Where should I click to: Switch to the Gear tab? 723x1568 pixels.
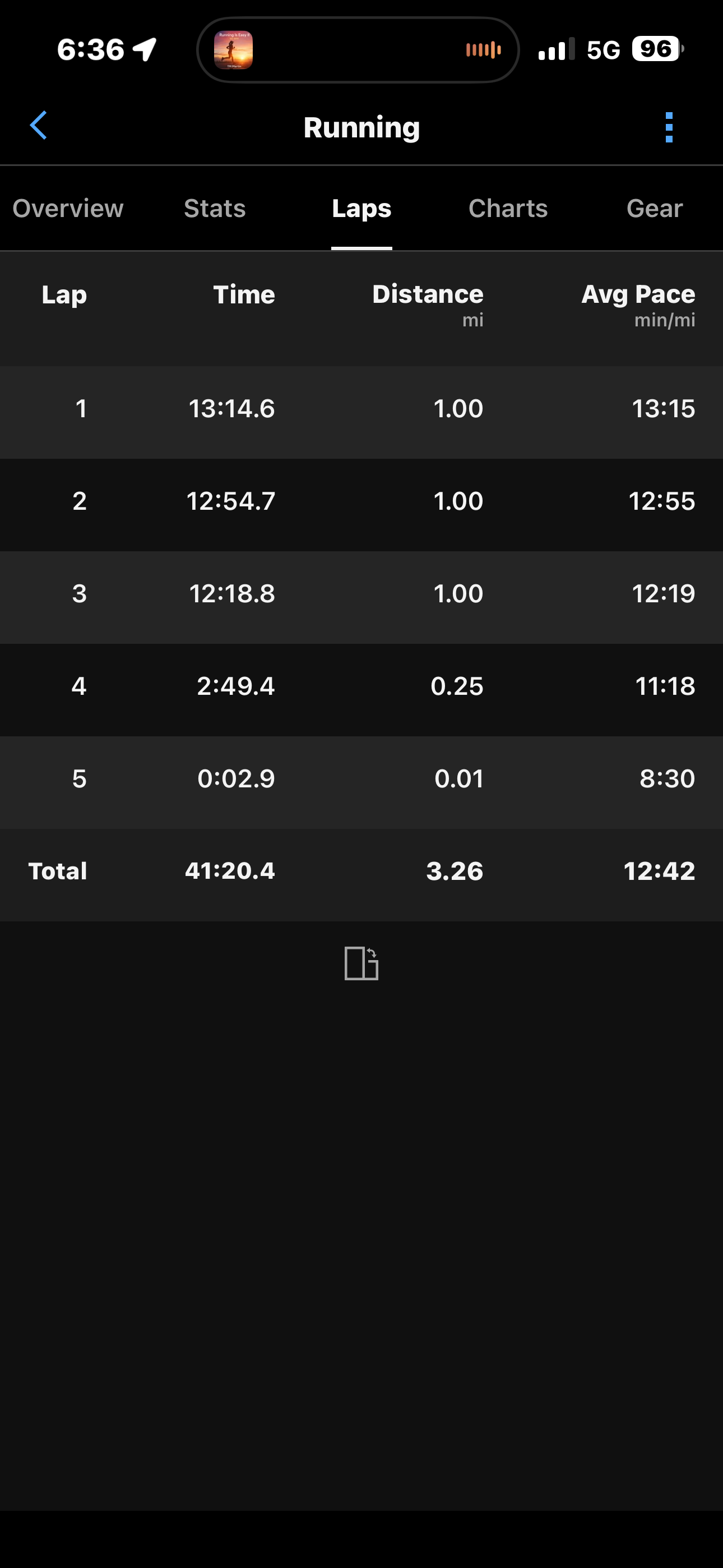coord(655,208)
